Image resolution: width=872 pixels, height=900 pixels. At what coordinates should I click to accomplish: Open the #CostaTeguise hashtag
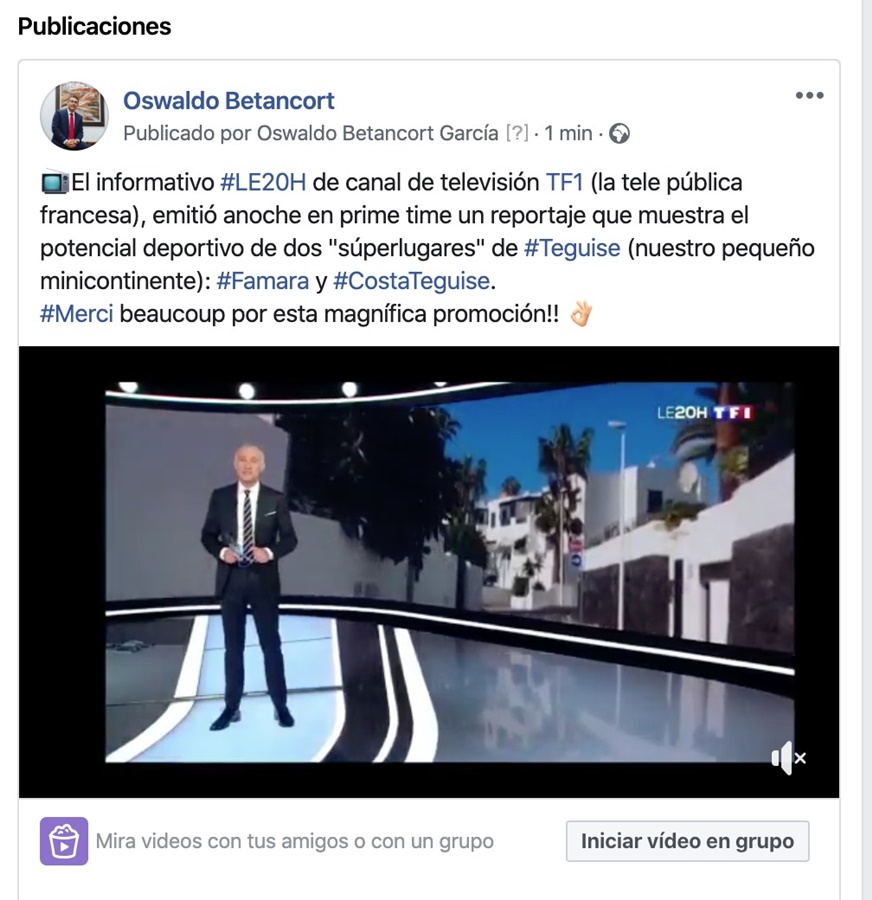(412, 281)
